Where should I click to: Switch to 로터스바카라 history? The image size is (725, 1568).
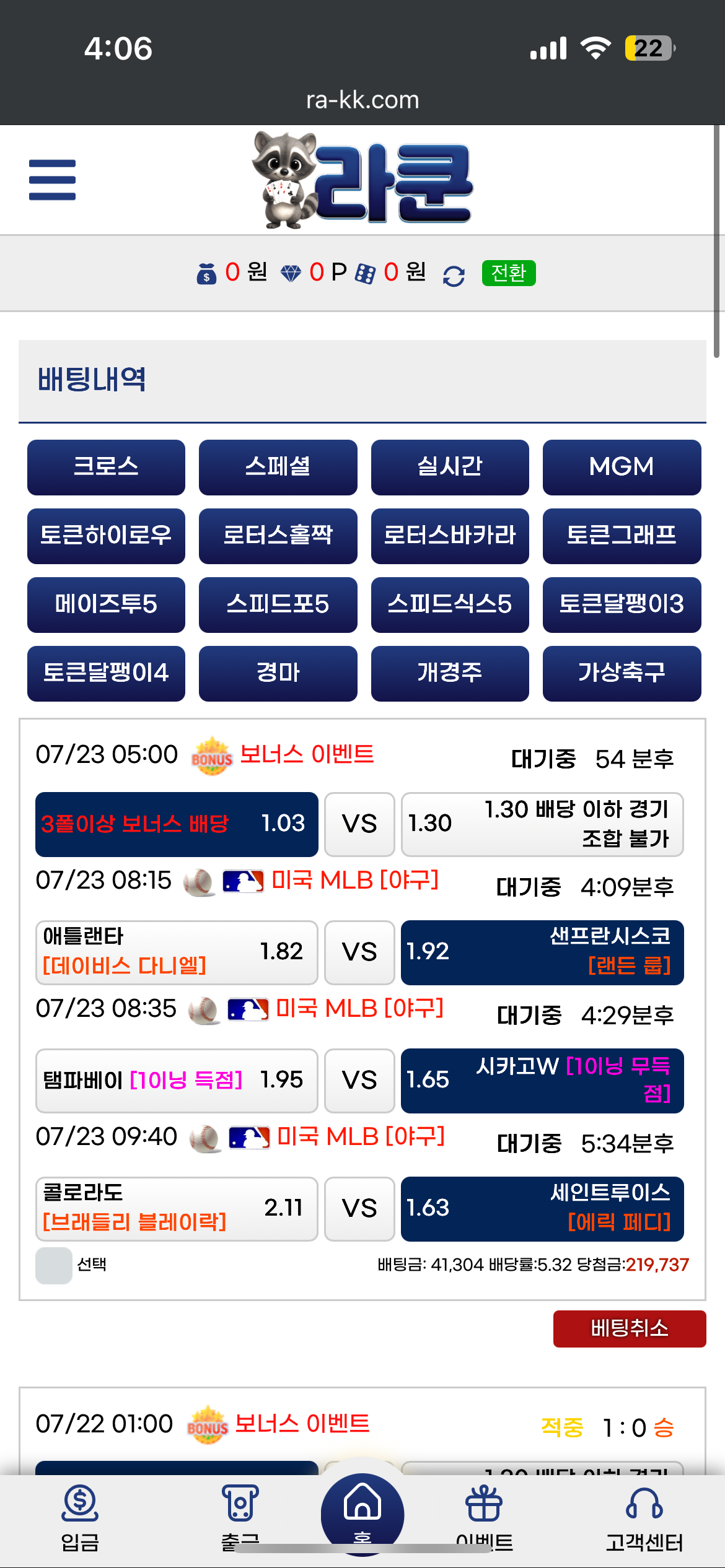[x=450, y=536]
